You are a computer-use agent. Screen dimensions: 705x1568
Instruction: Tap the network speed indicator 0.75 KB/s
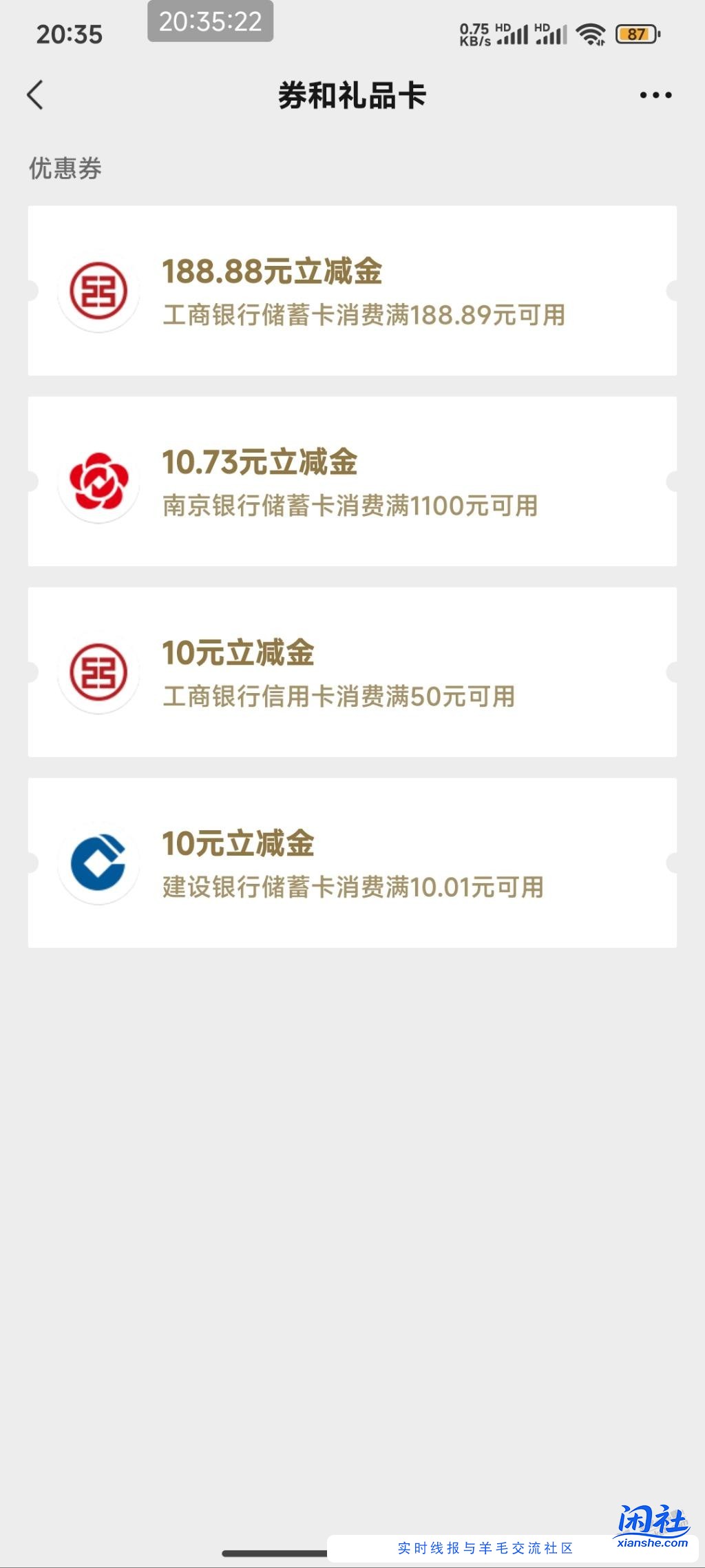(475, 32)
